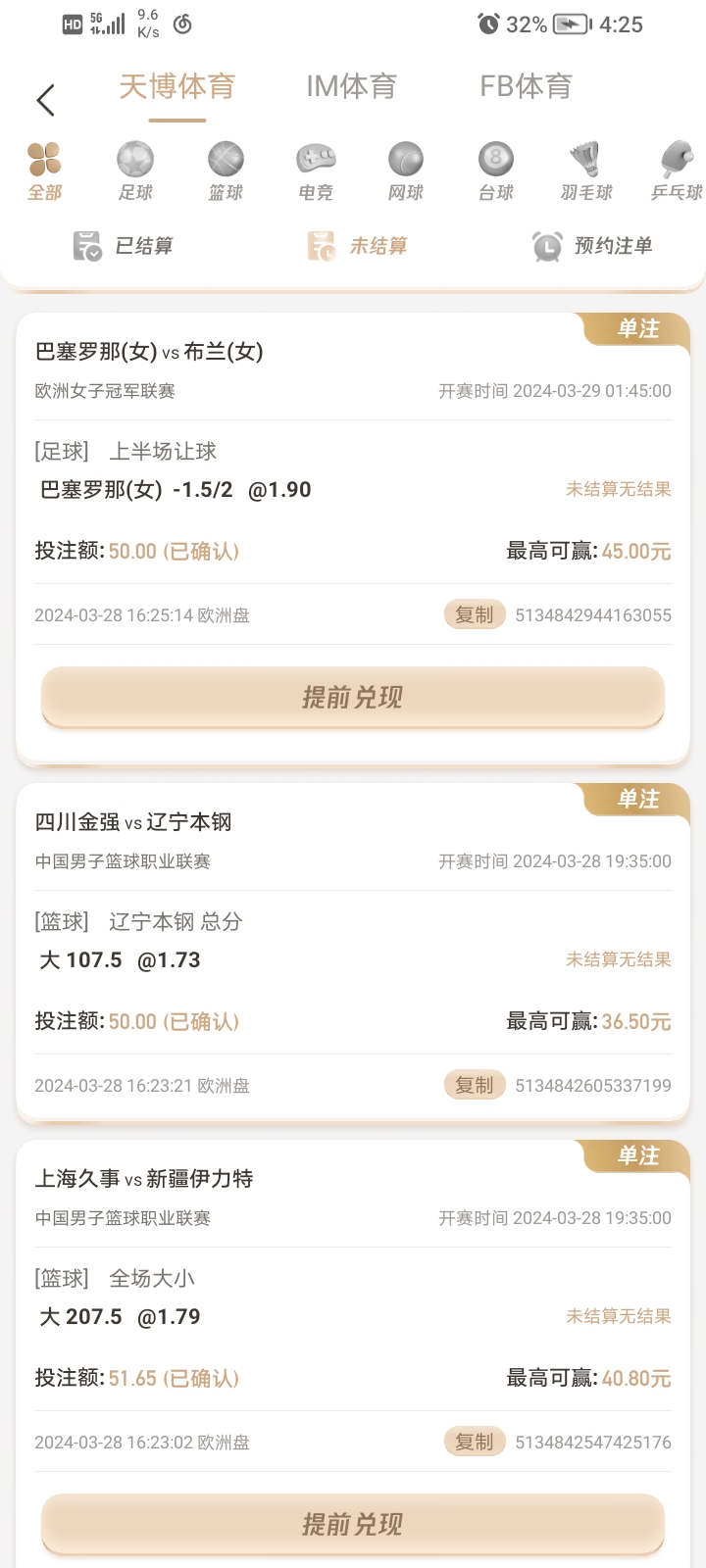The height and width of the screenshot is (1568, 706).
Task: Go back using the top-left arrow
Action: [45, 99]
